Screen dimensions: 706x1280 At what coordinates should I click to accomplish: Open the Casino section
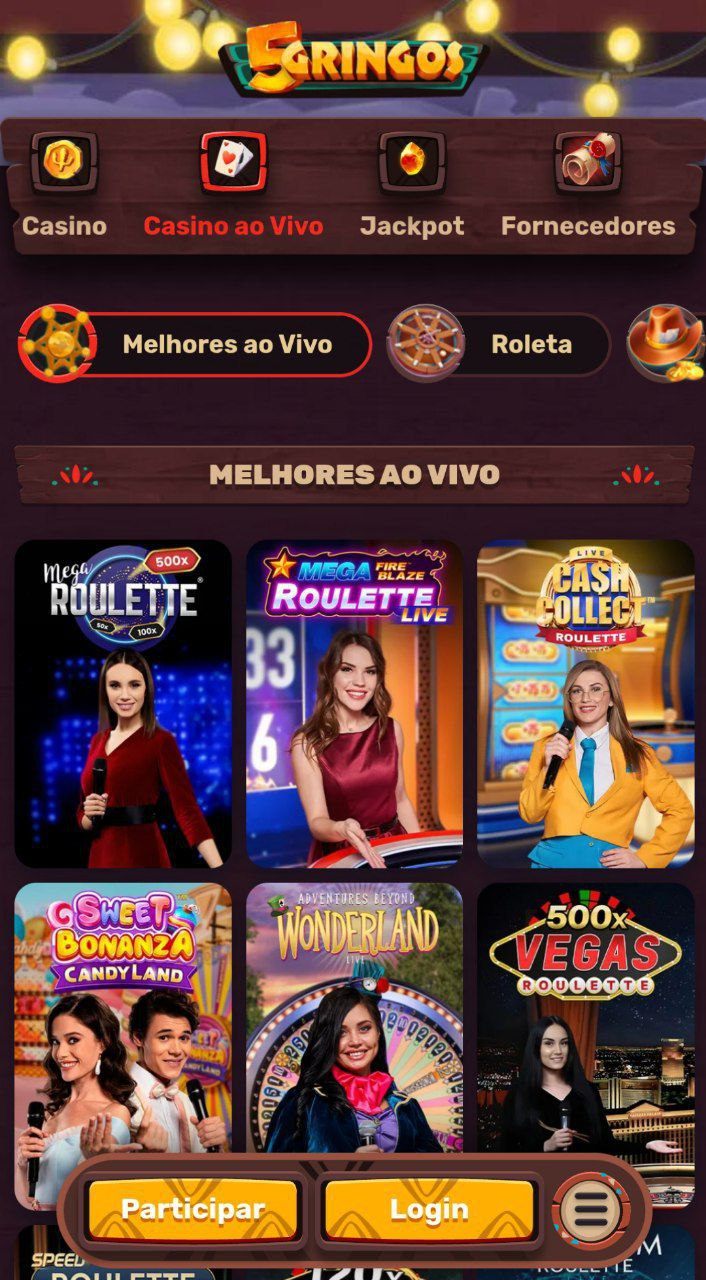tap(64, 190)
